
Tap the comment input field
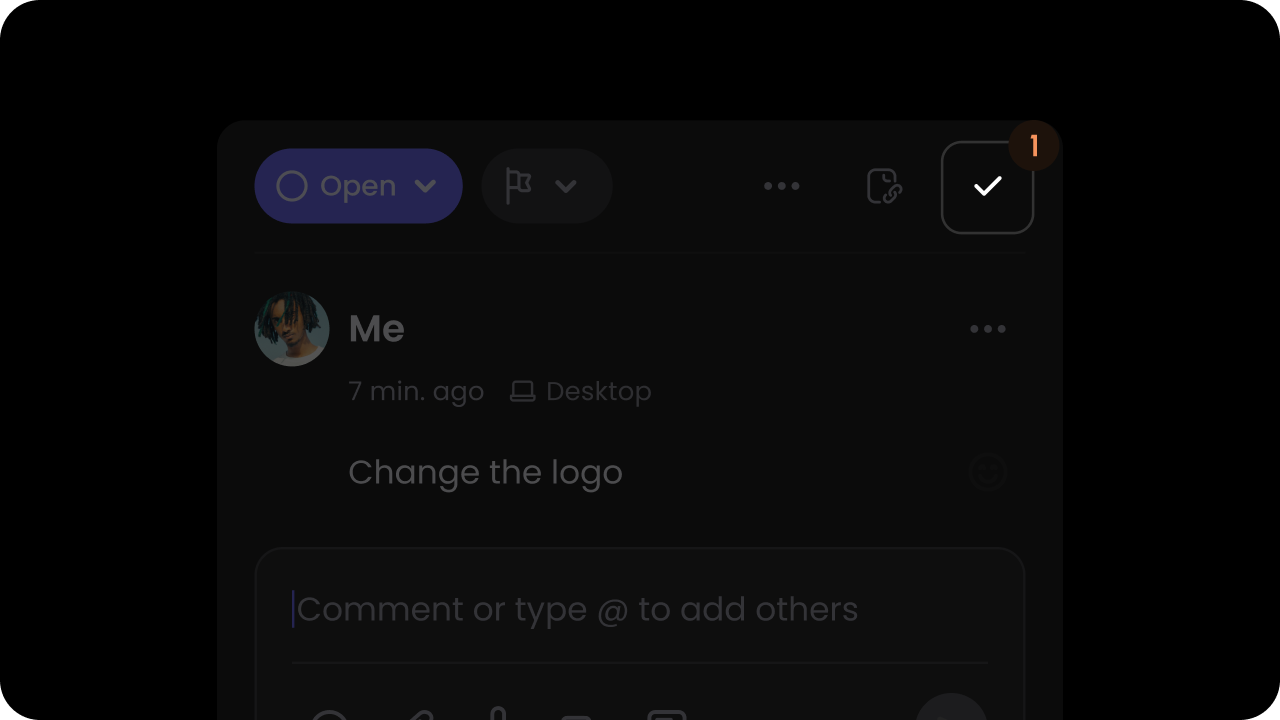coord(640,609)
